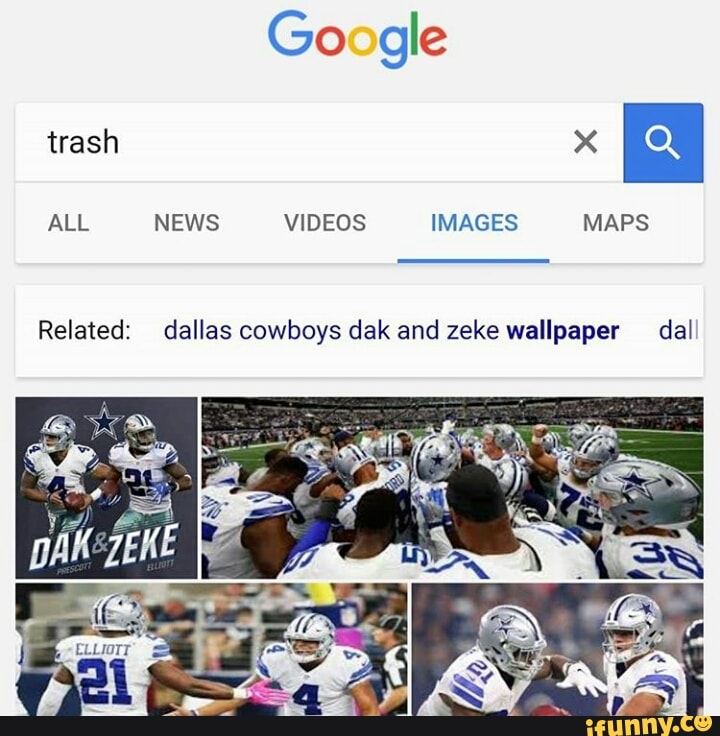Open related search 'dallas cowboys dak and zeke wallpaper'
This screenshot has height=736, width=720.
point(391,331)
